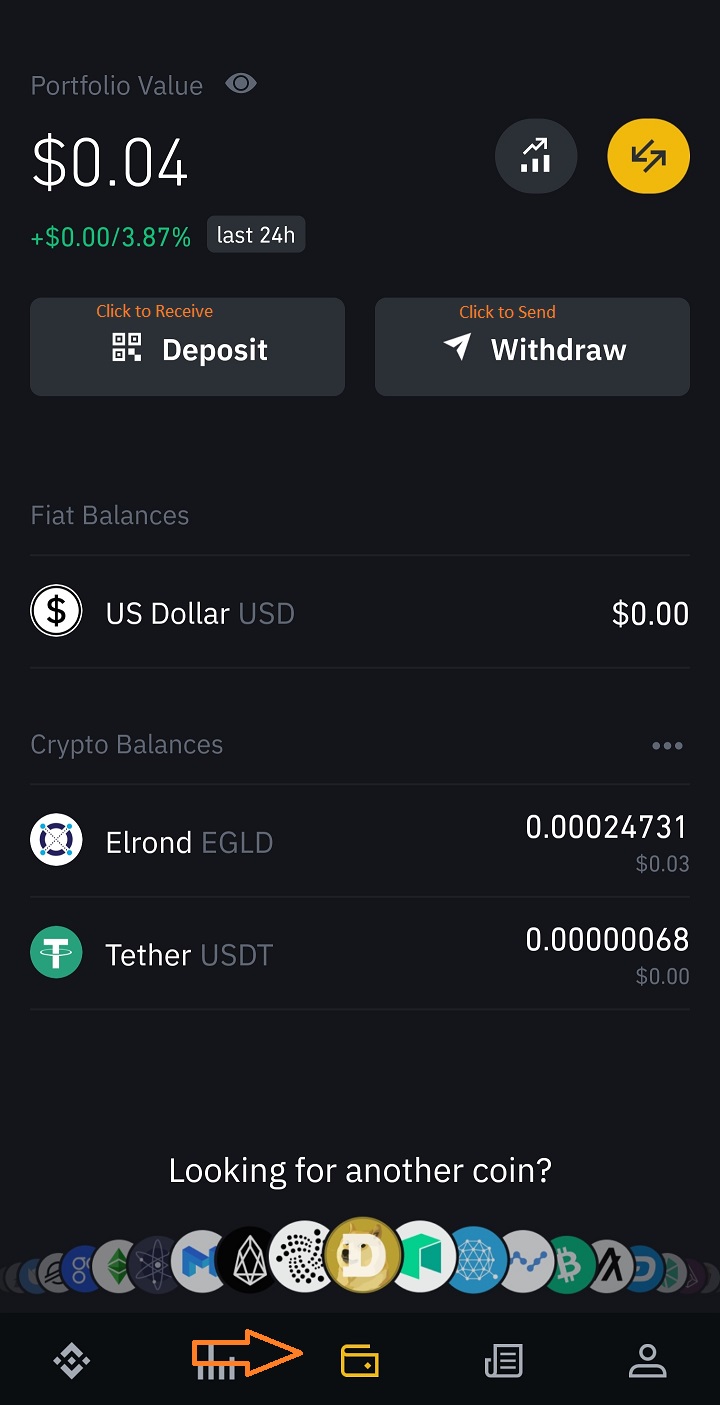Viewport: 720px width, 1405px height.
Task: Open the portfolio chart icon button
Action: 536,156
